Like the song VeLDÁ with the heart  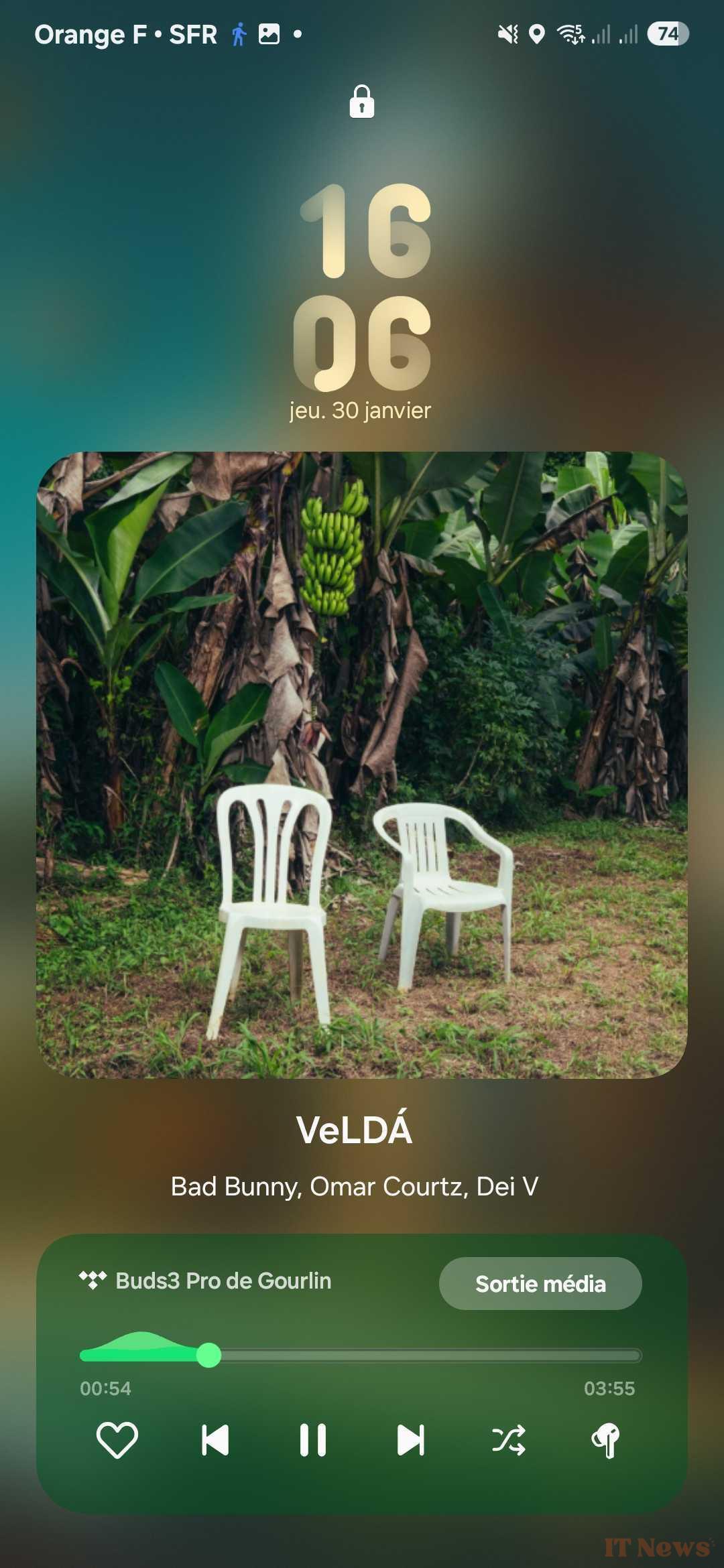tap(117, 1439)
